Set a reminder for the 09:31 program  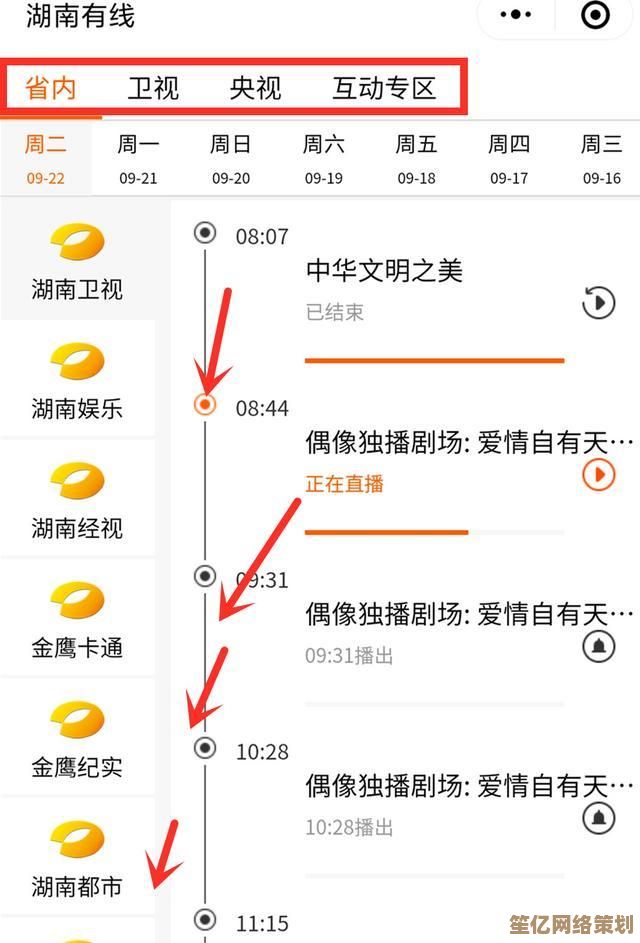pyautogui.click(x=598, y=646)
